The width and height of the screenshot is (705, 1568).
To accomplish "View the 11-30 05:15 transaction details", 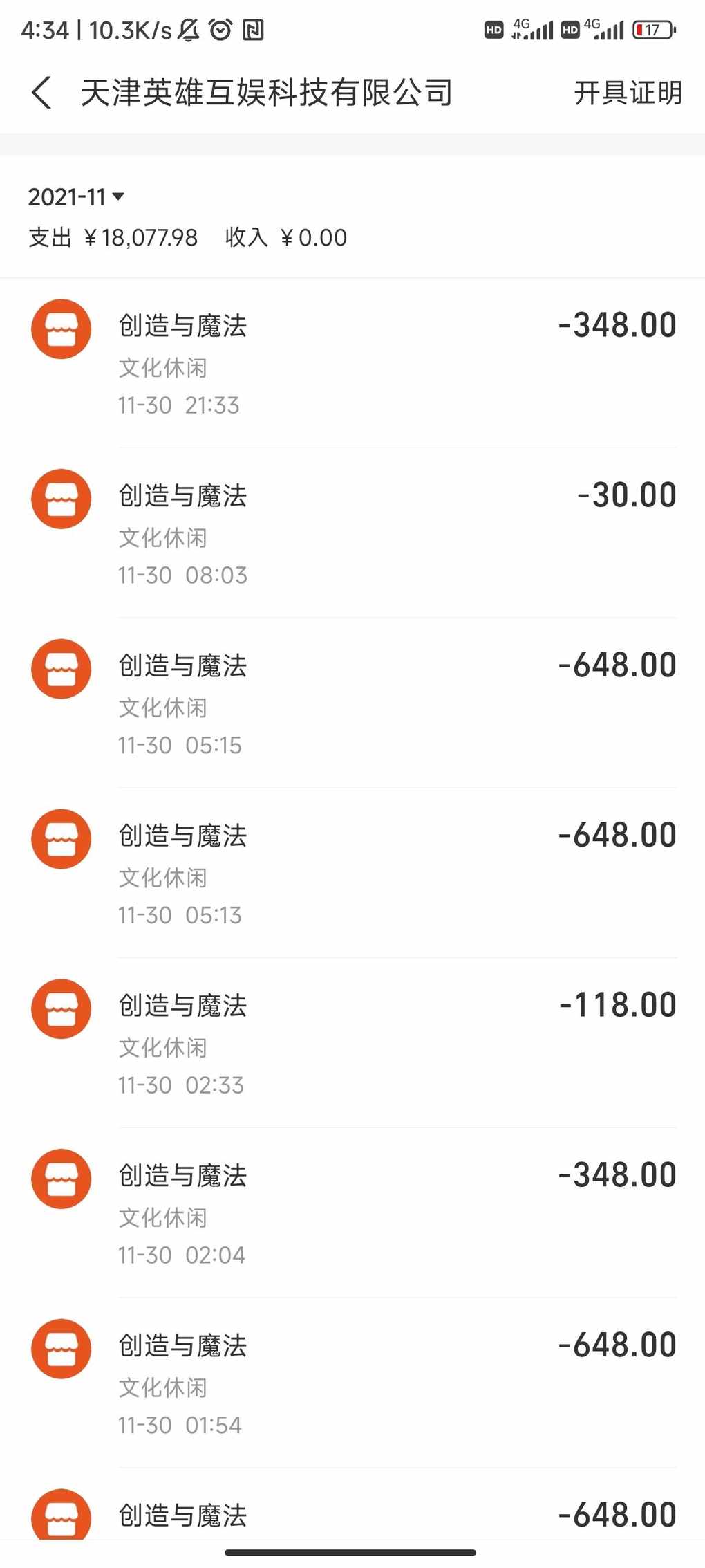I will click(352, 703).
